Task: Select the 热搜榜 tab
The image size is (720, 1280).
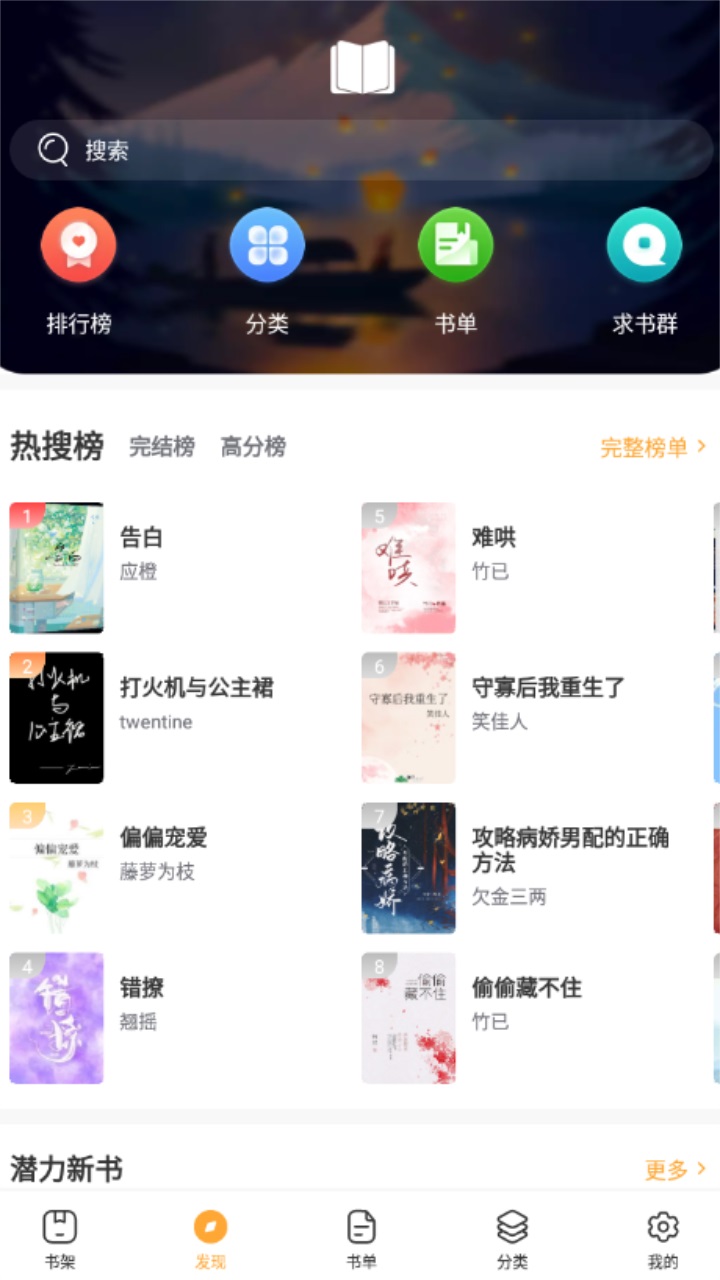Action: click(x=59, y=447)
